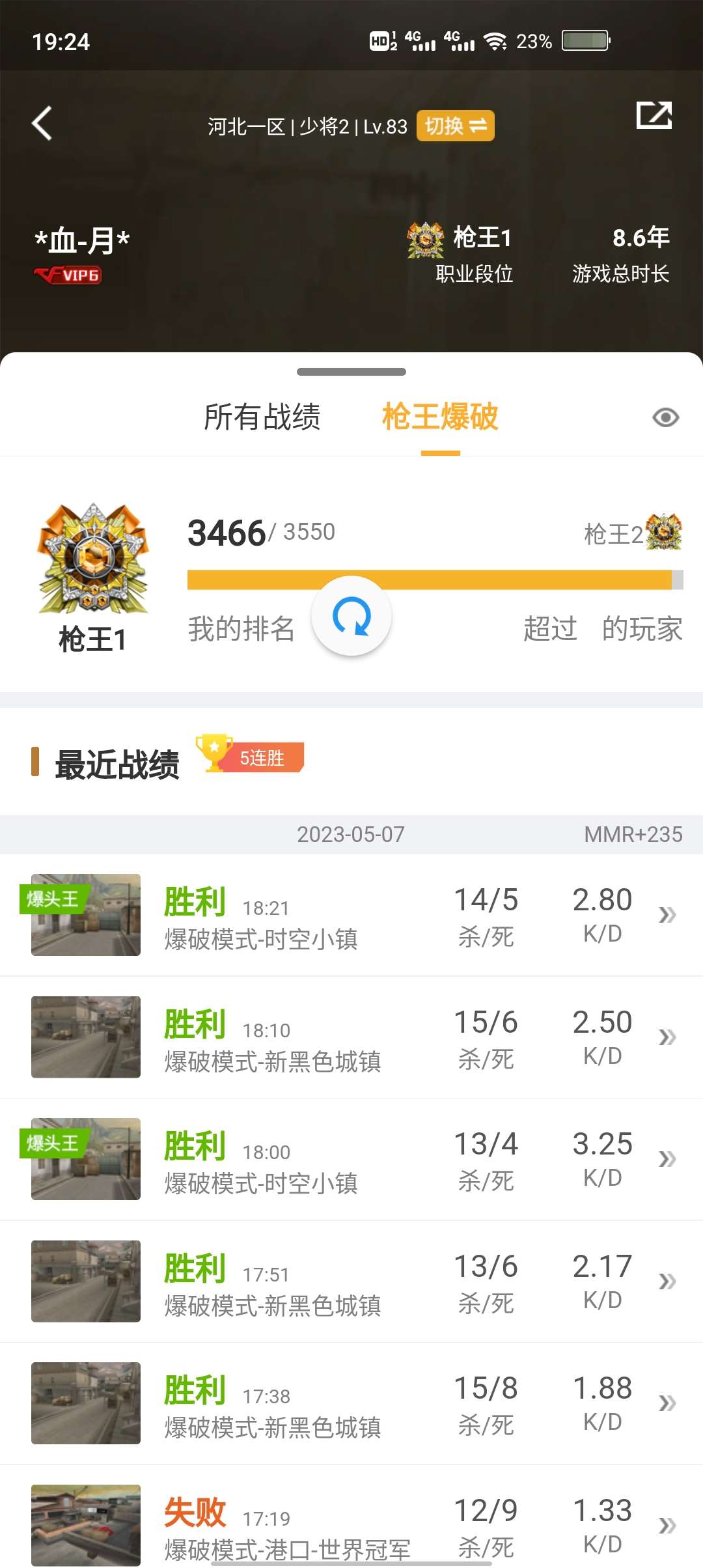
Task: Open the 18:10 新黑色城镇 match details
Action: pos(351,1037)
